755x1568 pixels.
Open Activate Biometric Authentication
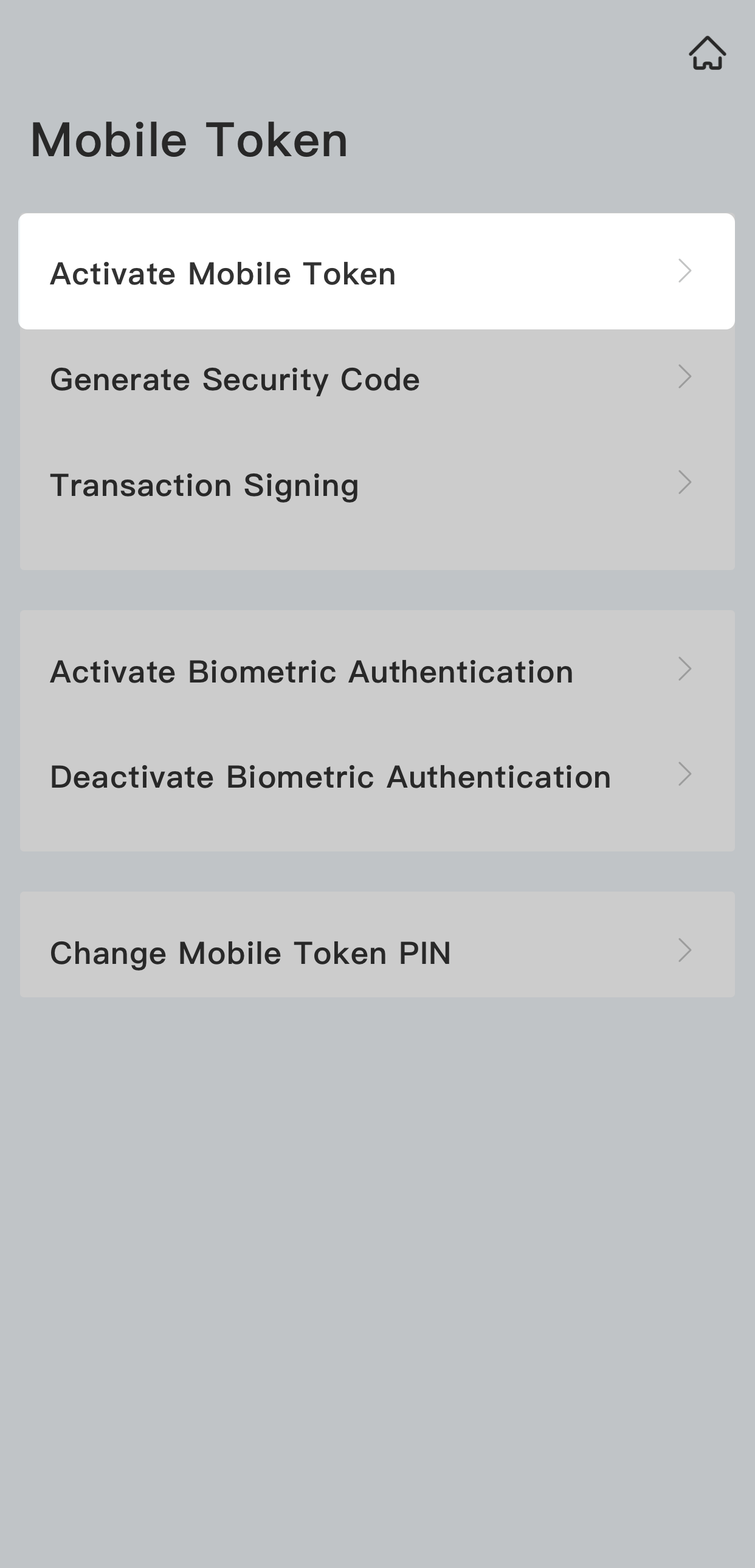376,671
